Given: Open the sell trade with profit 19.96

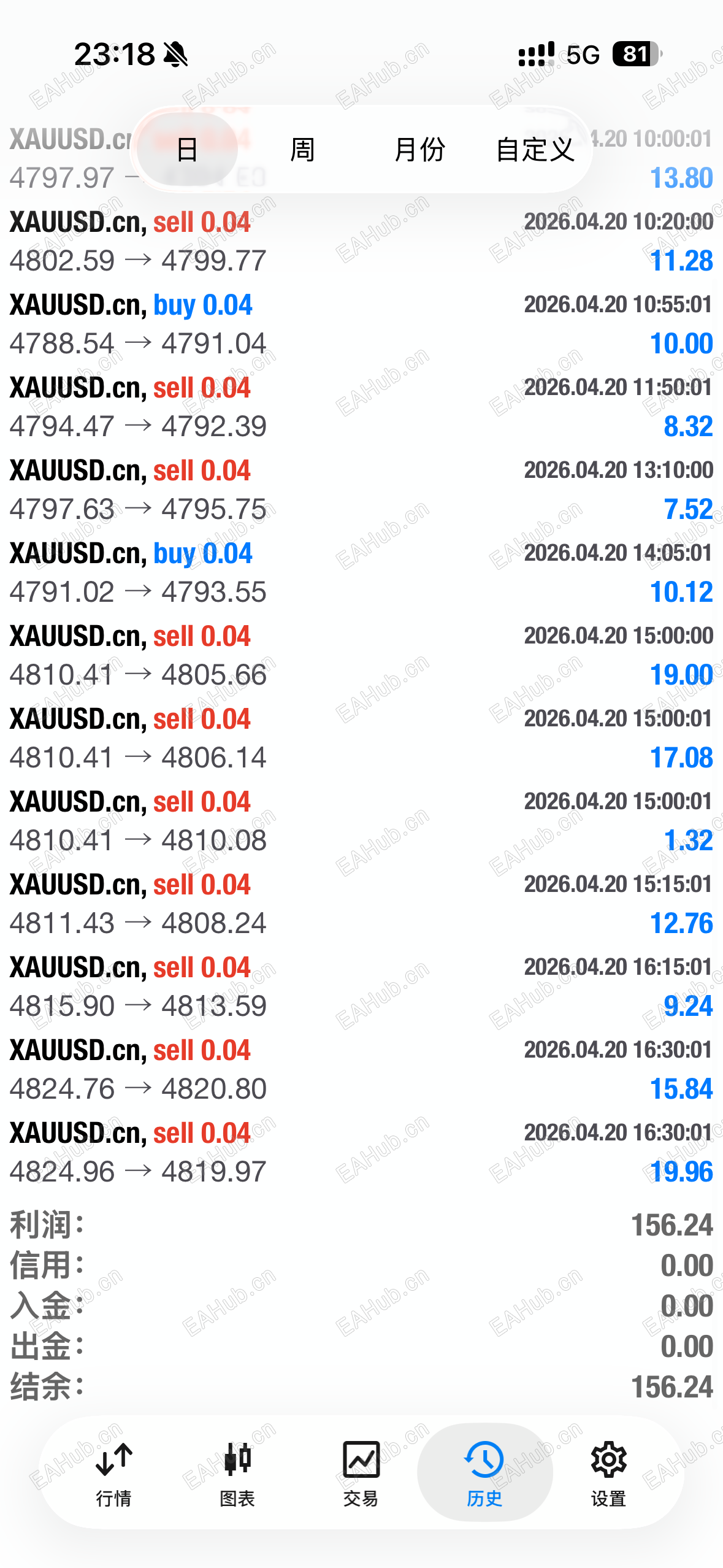Looking at the screenshot, I should (x=361, y=1152).
